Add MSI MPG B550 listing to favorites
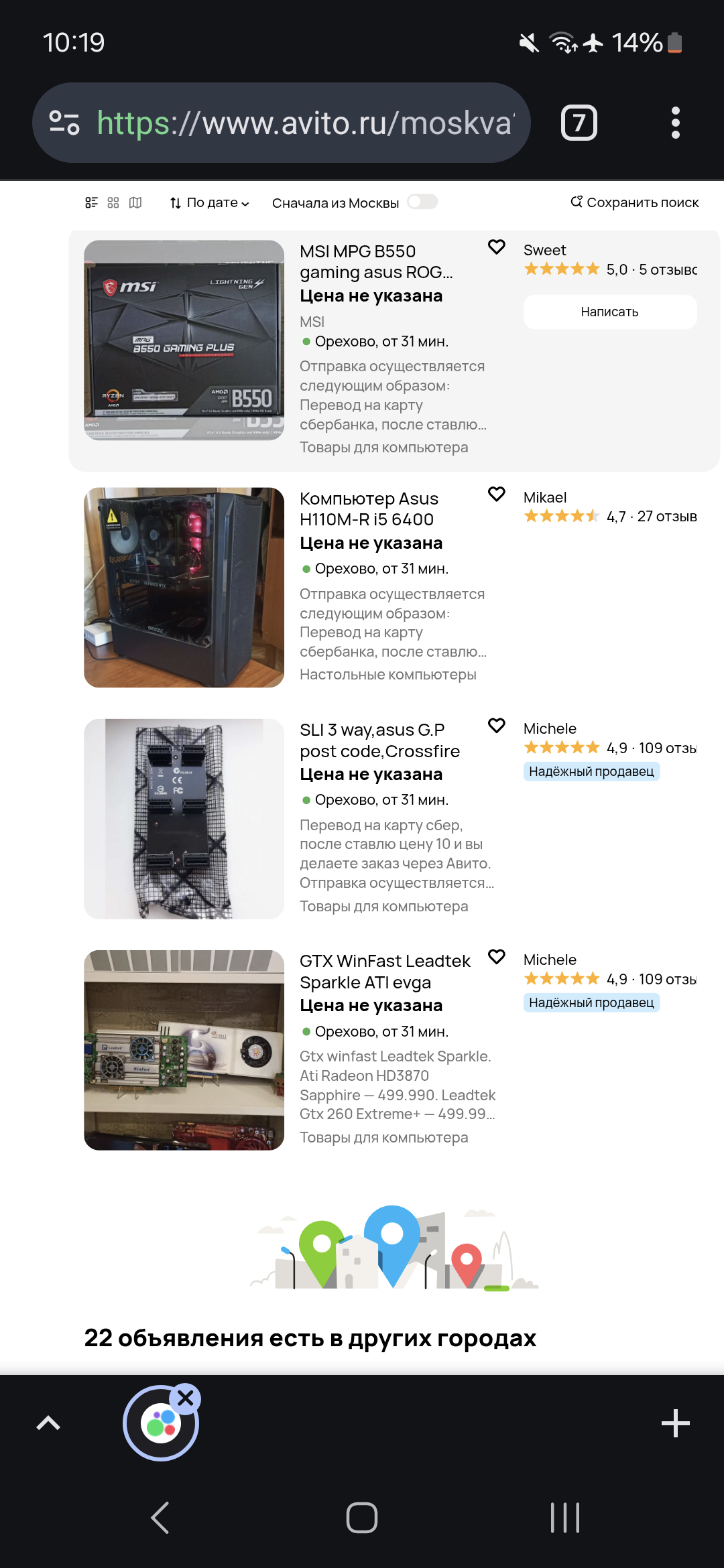This screenshot has height=1568, width=724. (496, 247)
